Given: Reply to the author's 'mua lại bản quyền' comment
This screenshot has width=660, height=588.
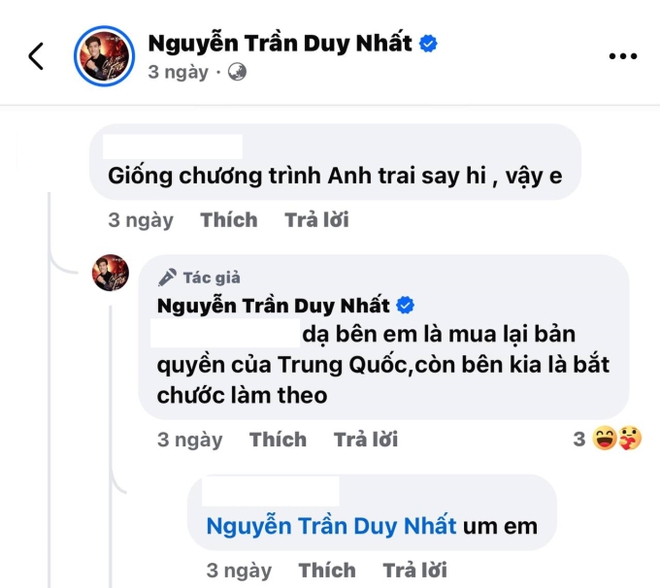Looking at the screenshot, I should (x=365, y=439).
